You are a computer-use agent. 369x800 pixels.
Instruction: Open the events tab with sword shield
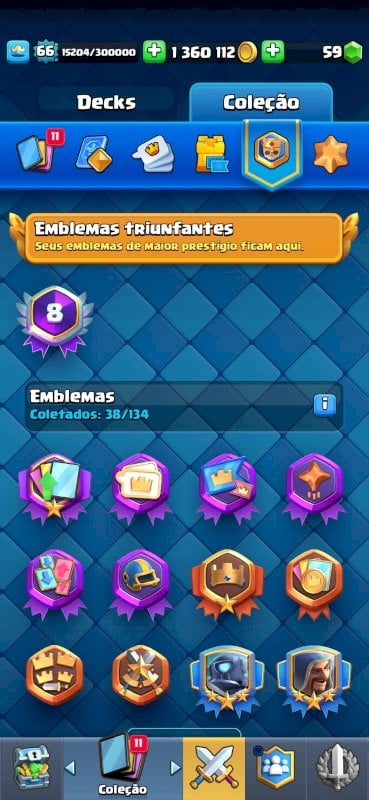pyautogui.click(x=337, y=768)
